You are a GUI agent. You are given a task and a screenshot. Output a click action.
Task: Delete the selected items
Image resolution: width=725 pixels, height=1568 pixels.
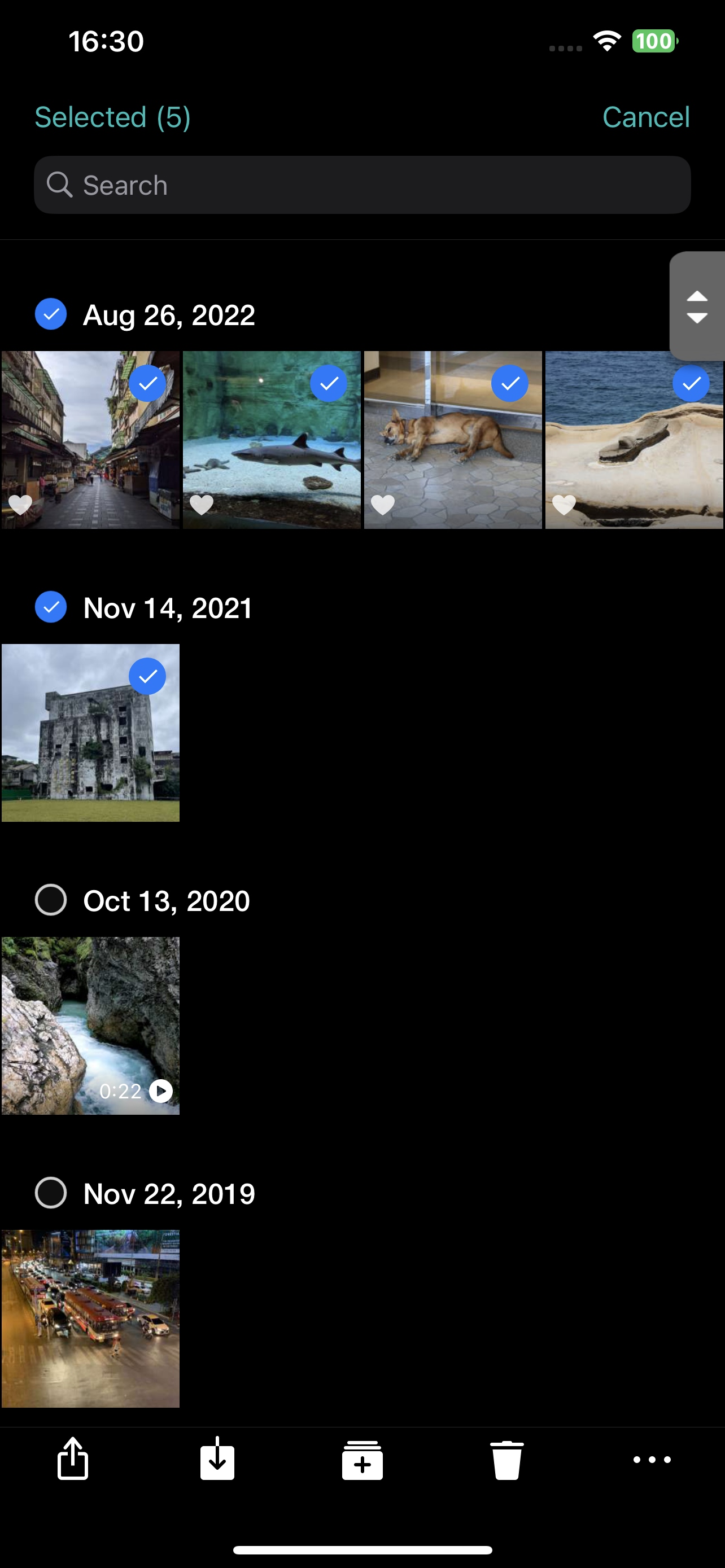[506, 1459]
